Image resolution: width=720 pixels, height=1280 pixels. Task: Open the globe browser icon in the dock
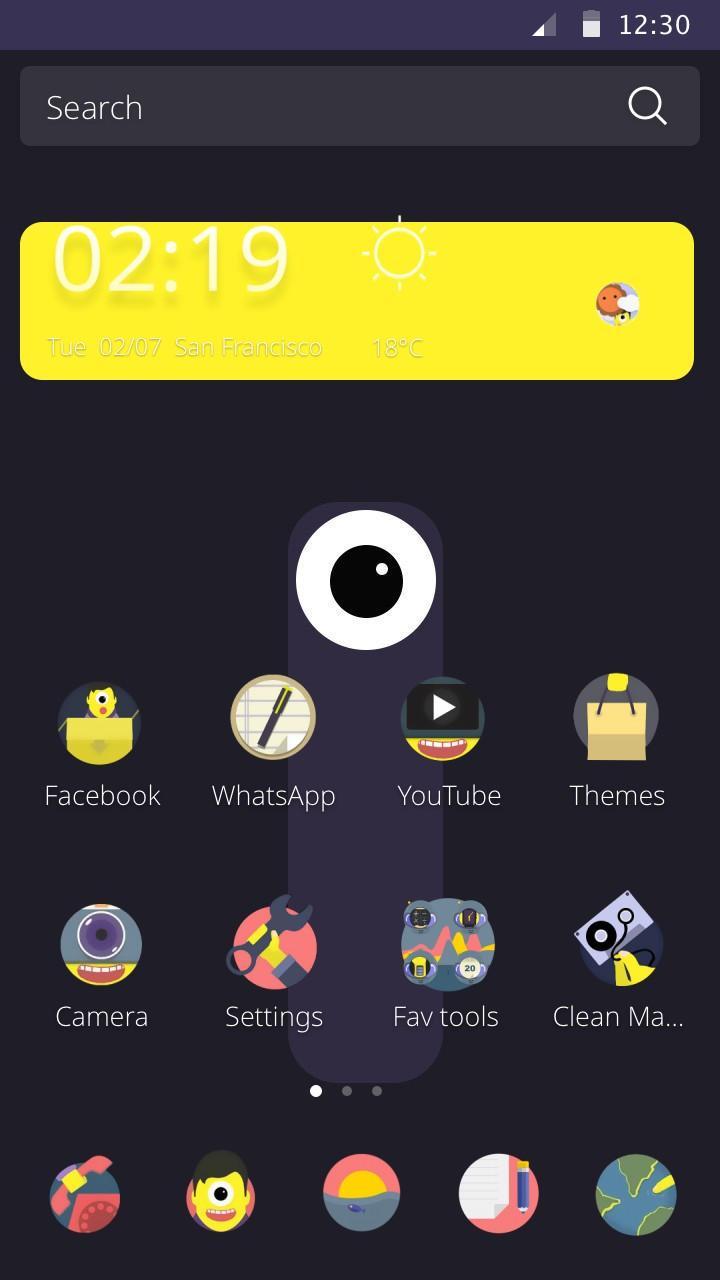636,1194
